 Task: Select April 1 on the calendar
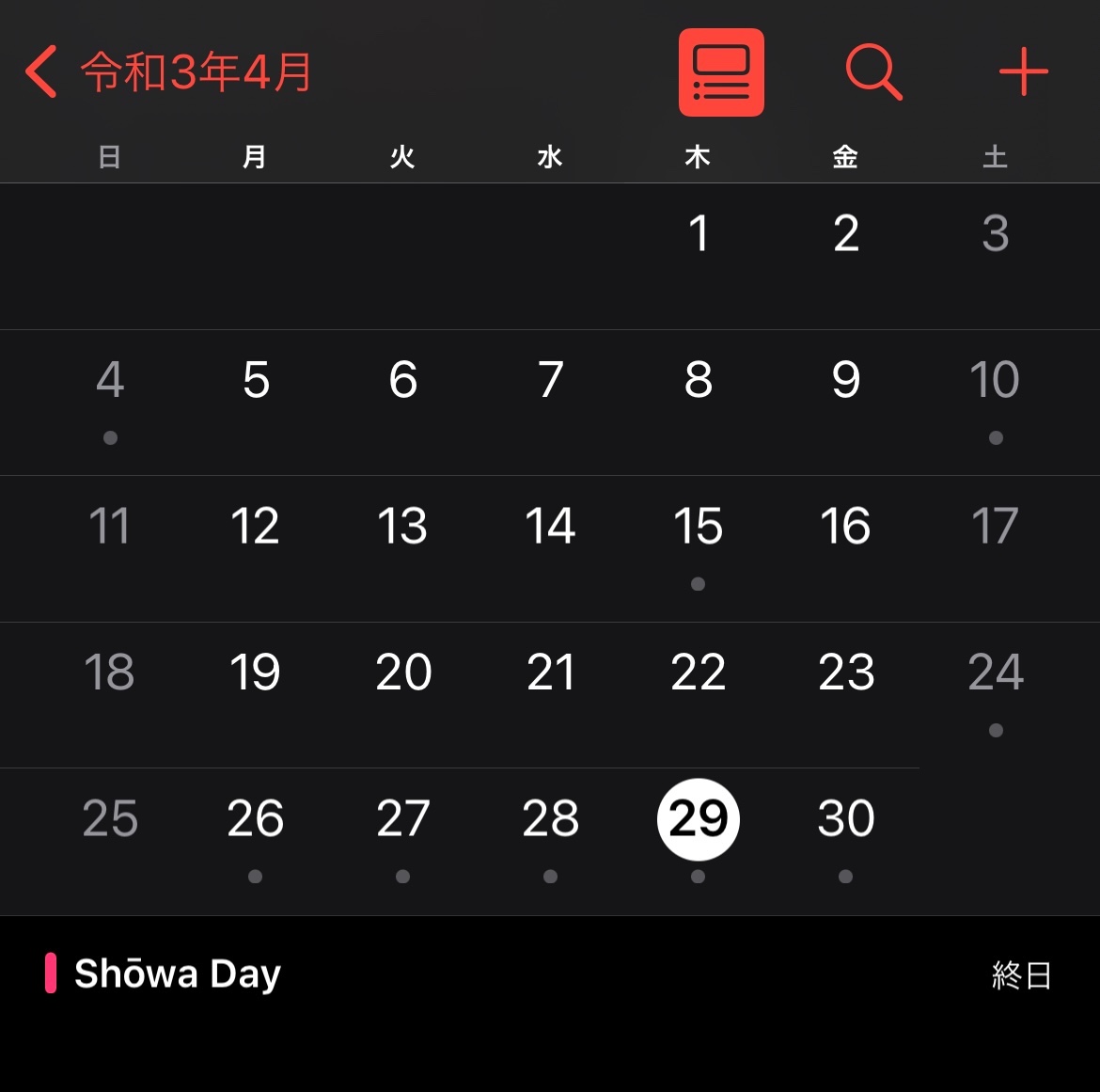point(698,233)
